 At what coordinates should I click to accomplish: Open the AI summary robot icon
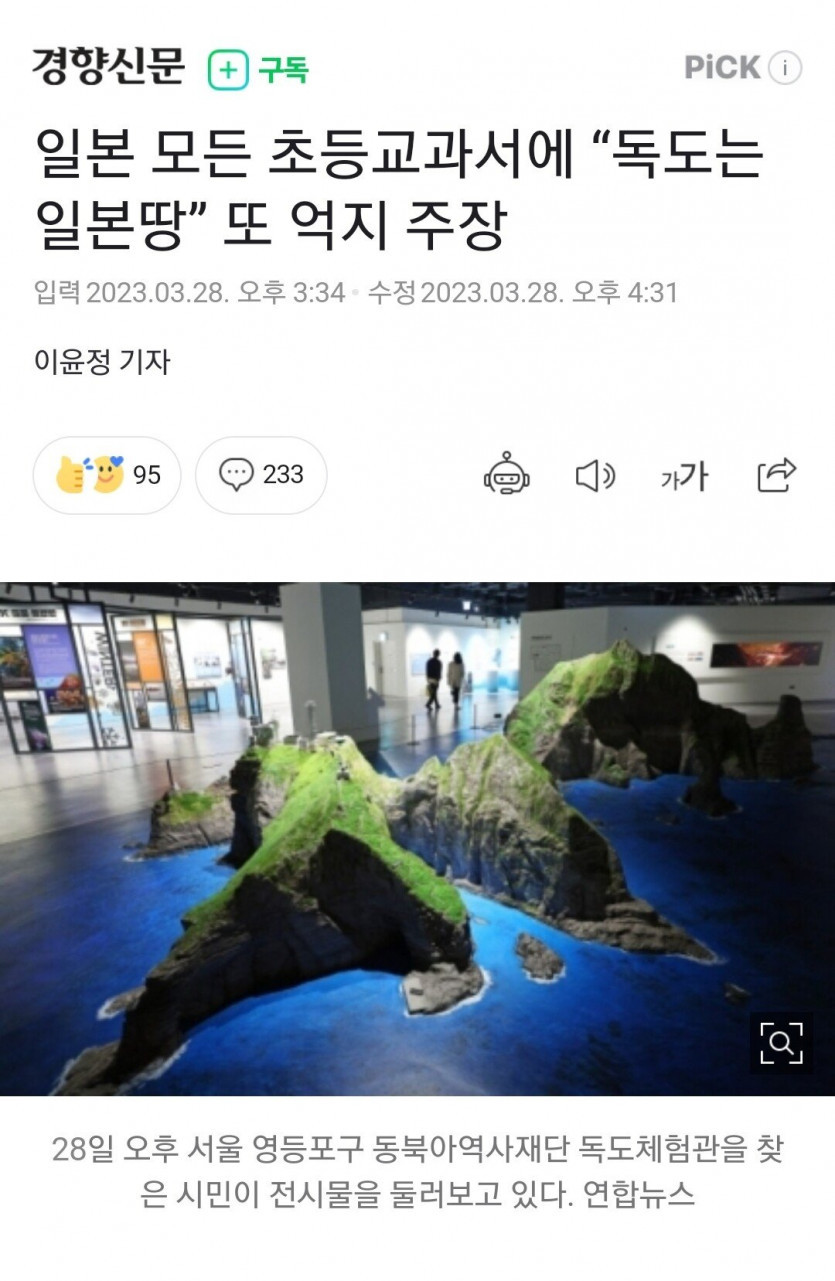(507, 475)
